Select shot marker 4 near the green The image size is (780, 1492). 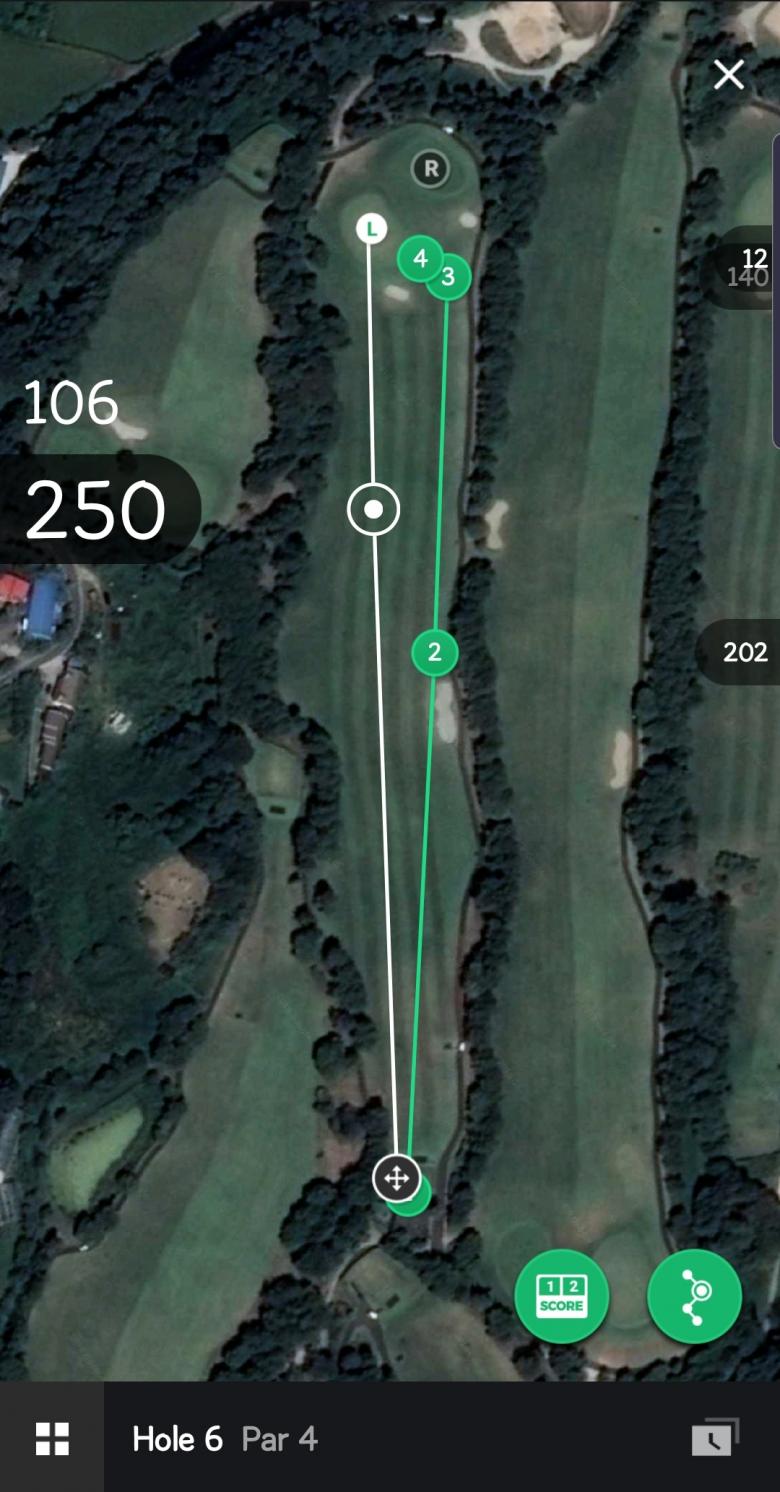[419, 259]
